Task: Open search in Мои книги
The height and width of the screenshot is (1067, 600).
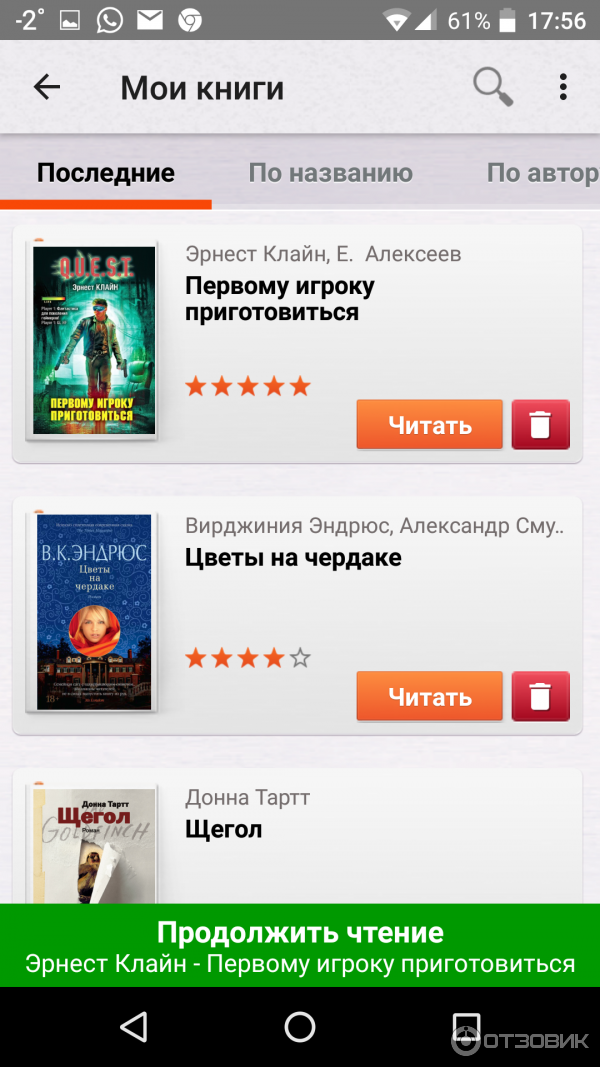Action: click(492, 88)
